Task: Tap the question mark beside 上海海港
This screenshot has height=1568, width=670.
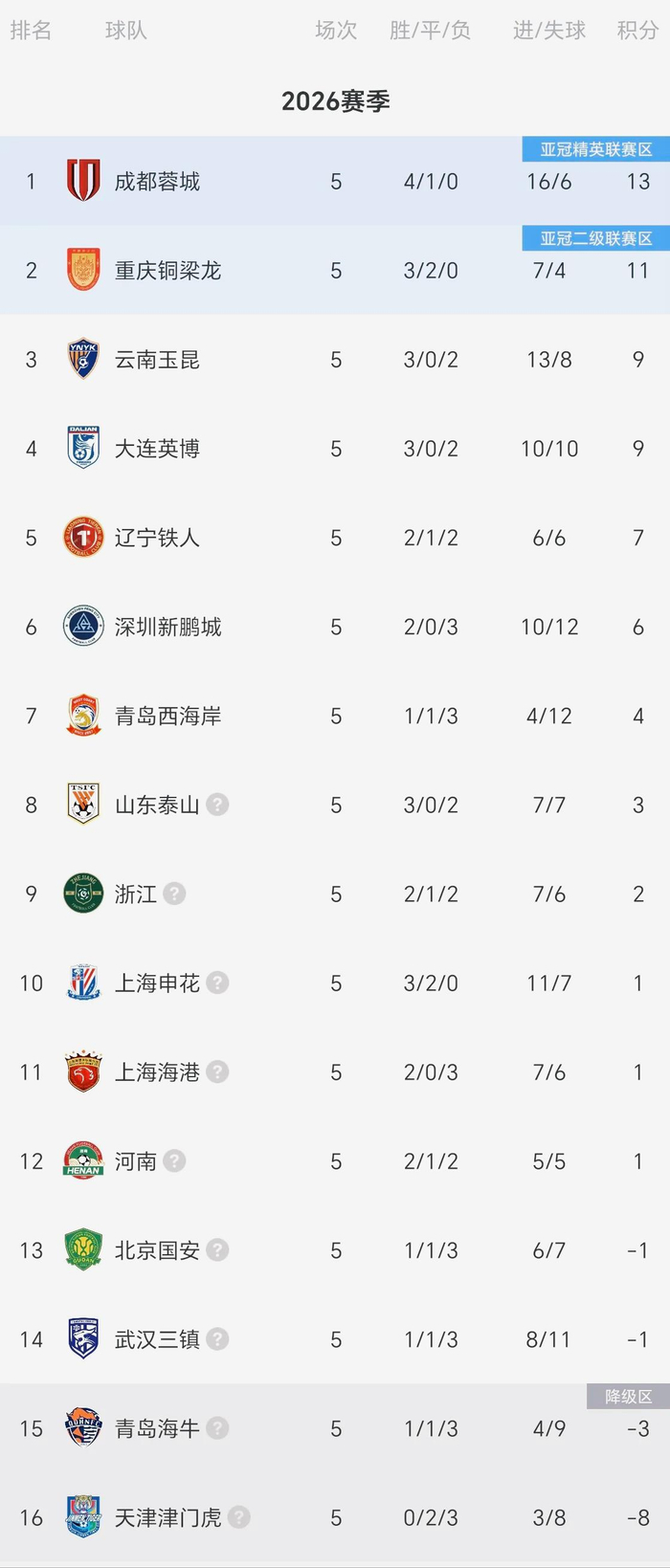Action: [x=218, y=1071]
